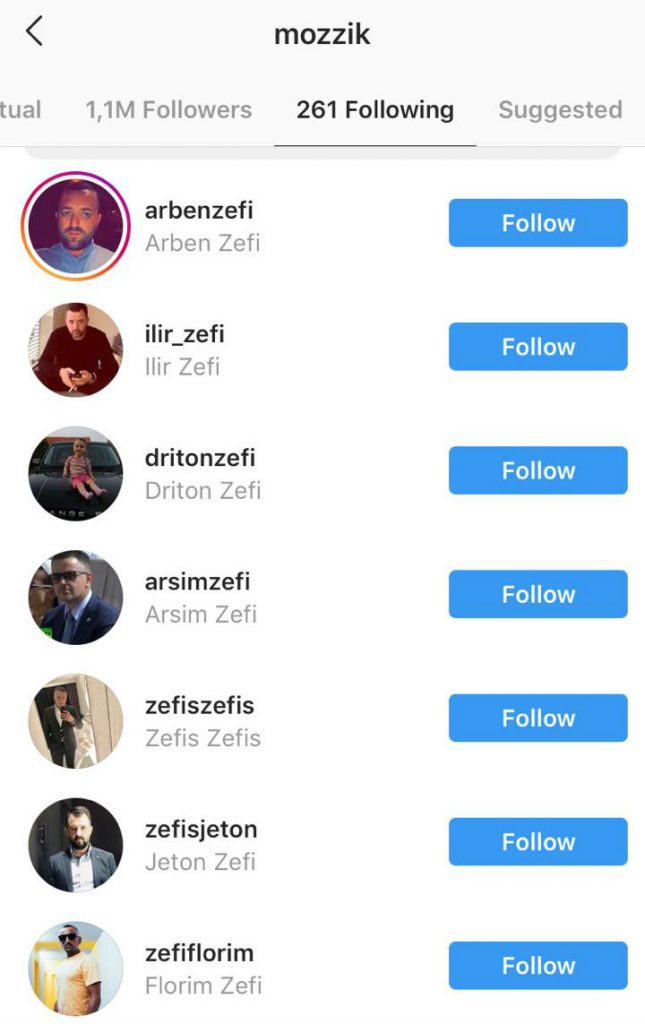Follow dritonzefi

[x=537, y=471]
